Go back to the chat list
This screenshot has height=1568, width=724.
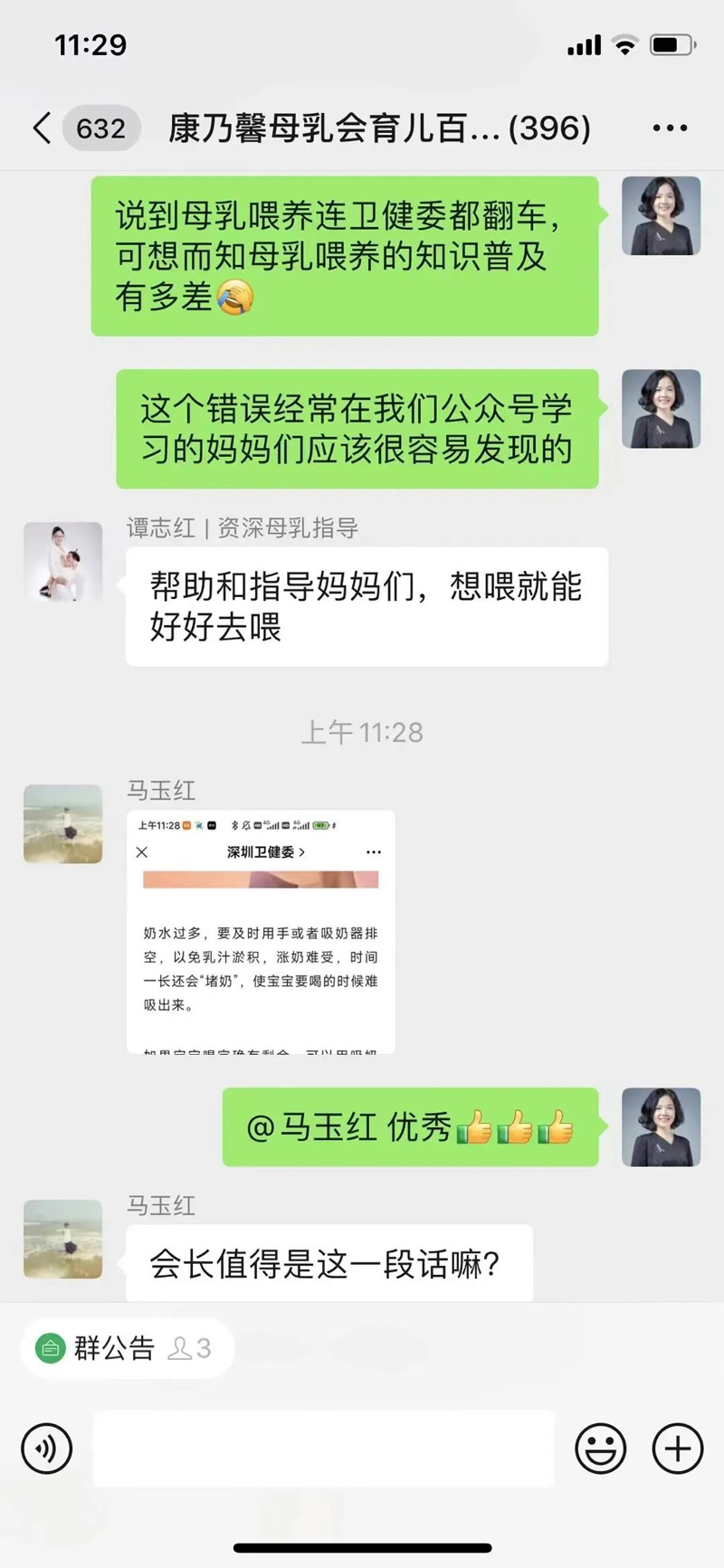42,128
